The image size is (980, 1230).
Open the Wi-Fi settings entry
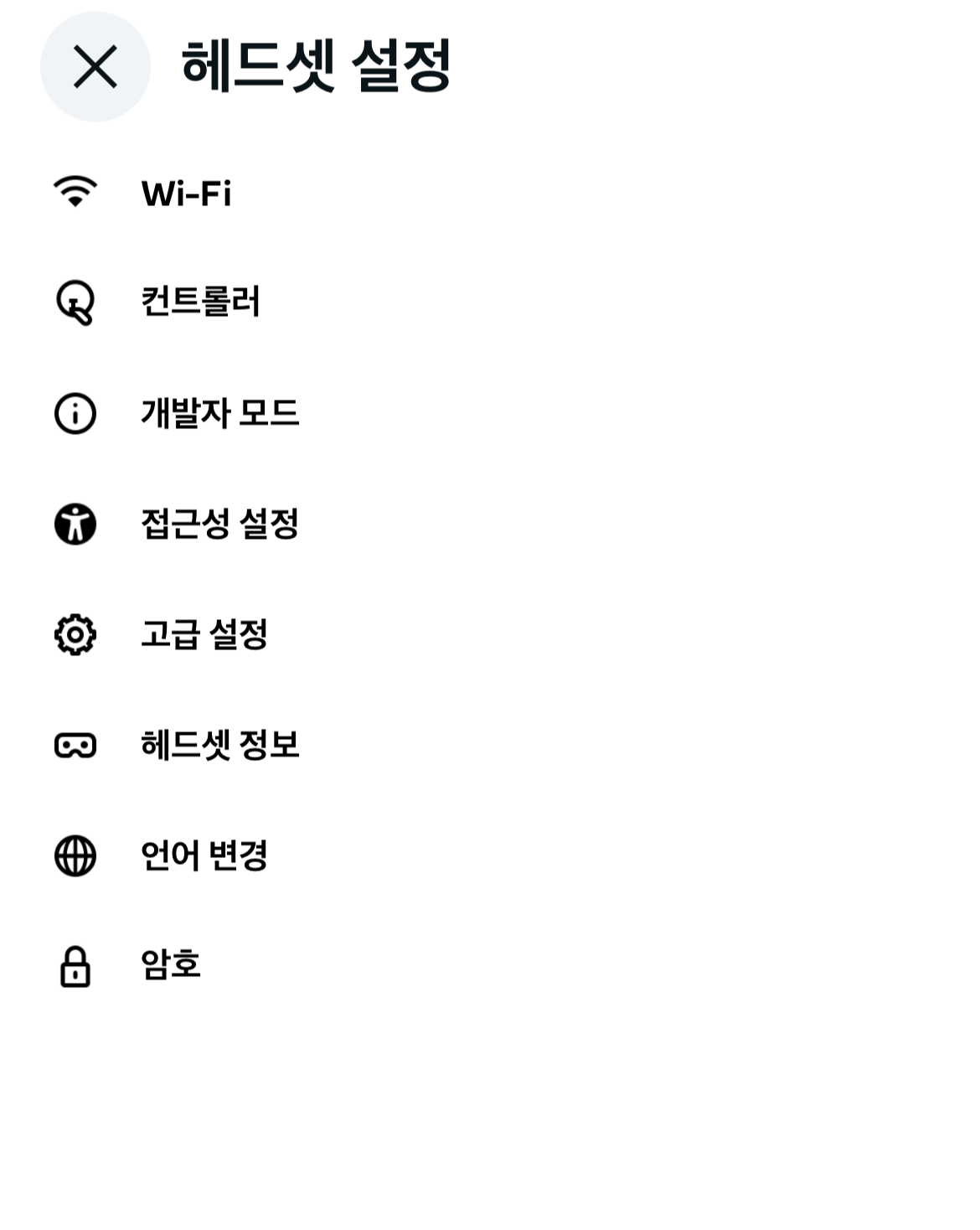[x=188, y=194]
